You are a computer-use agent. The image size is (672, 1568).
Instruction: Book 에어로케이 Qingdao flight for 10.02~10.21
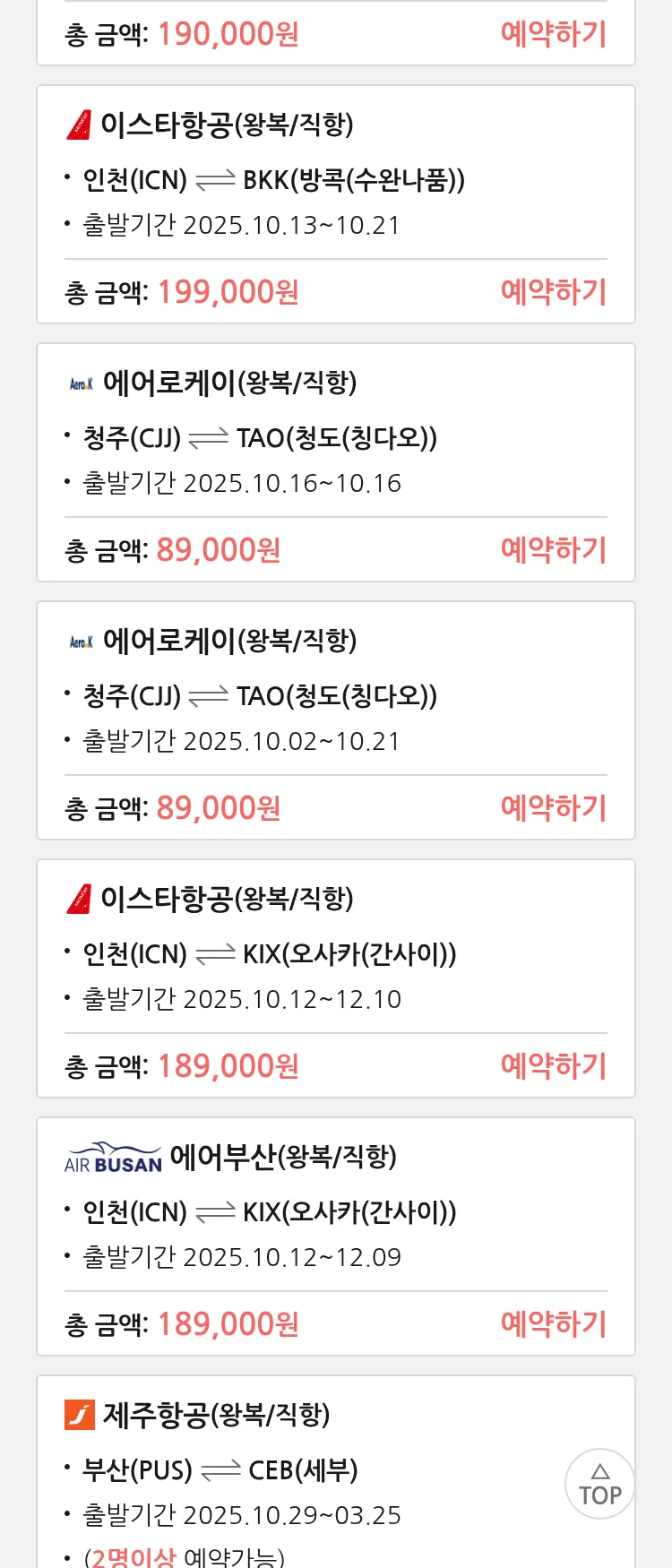click(553, 808)
